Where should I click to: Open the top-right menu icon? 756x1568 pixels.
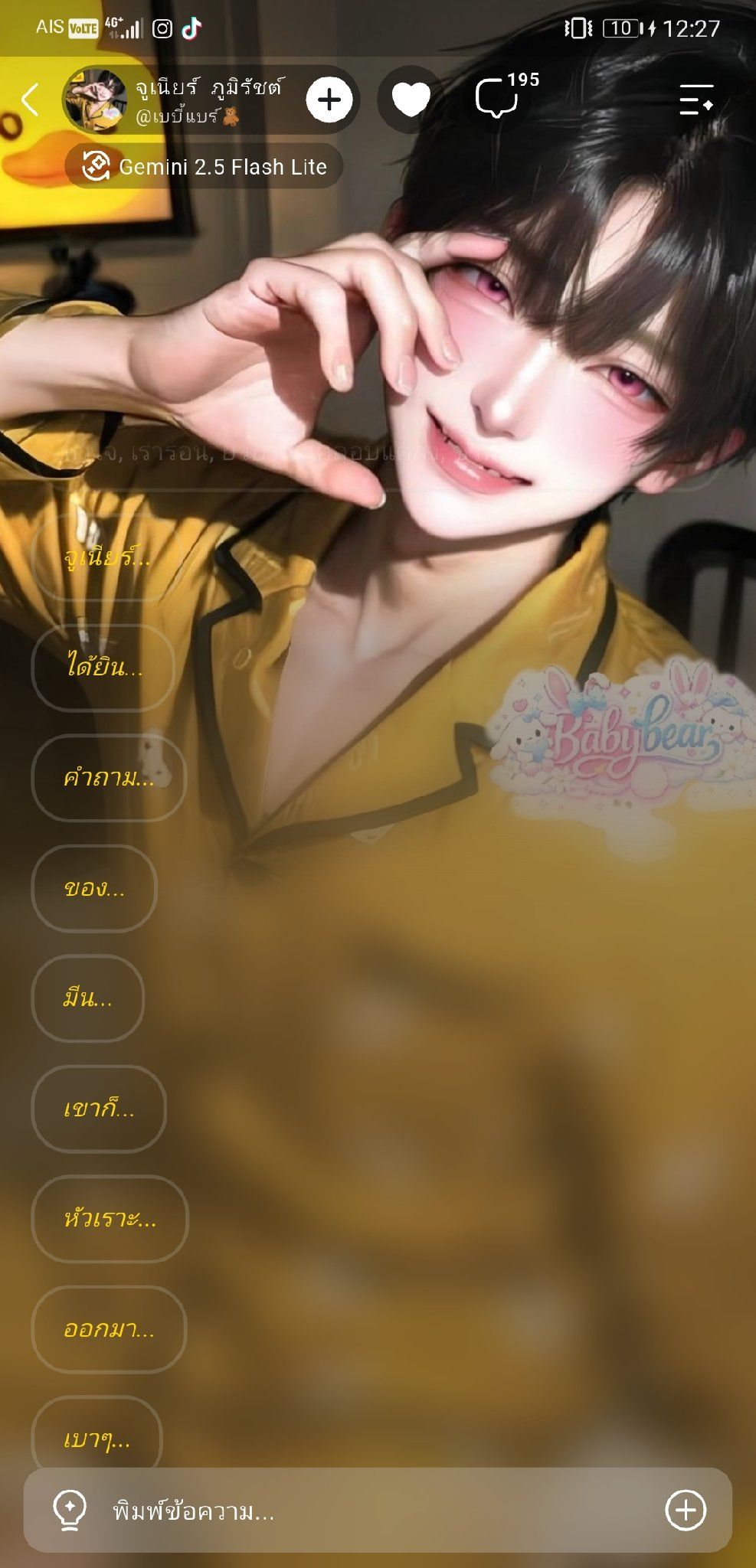pos(695,100)
